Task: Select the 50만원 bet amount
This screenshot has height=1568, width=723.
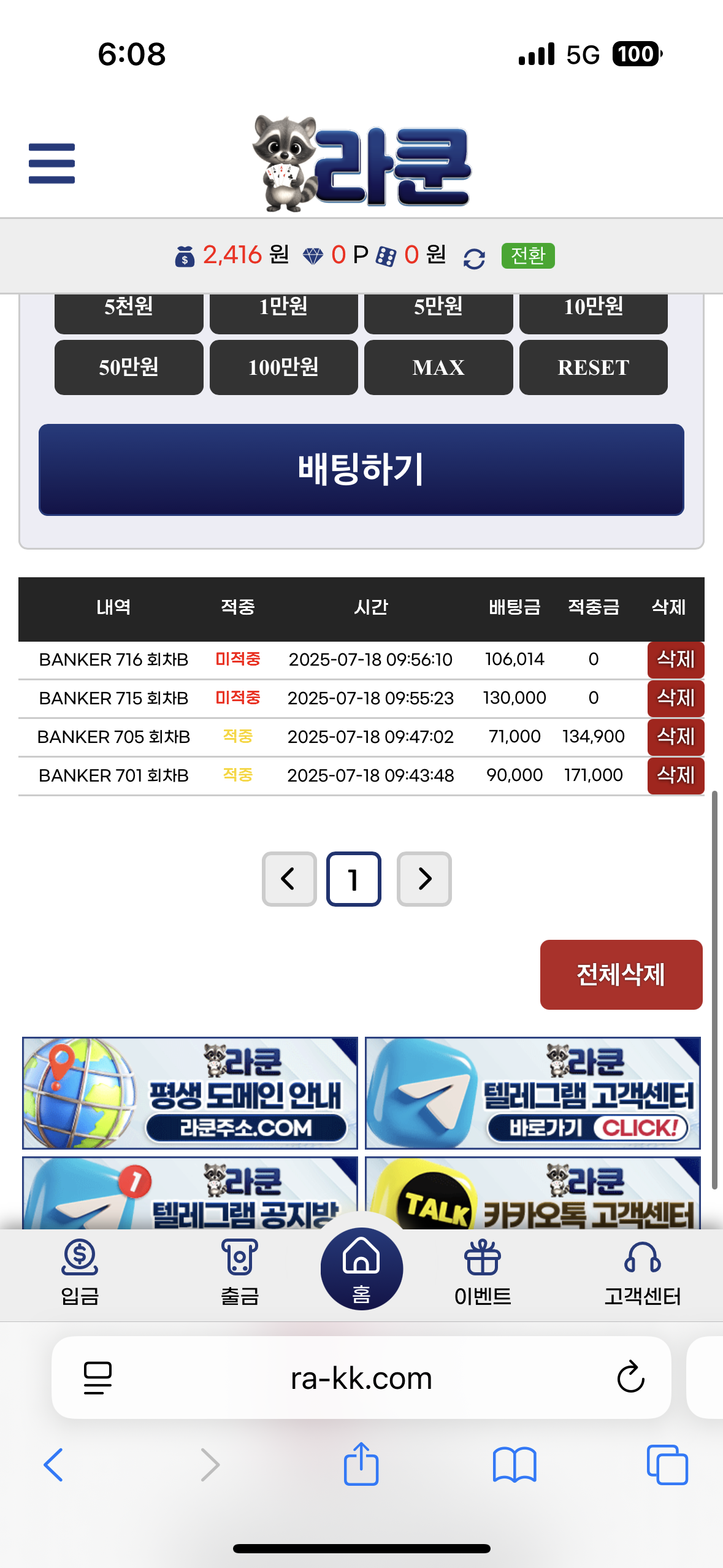Action: point(129,367)
